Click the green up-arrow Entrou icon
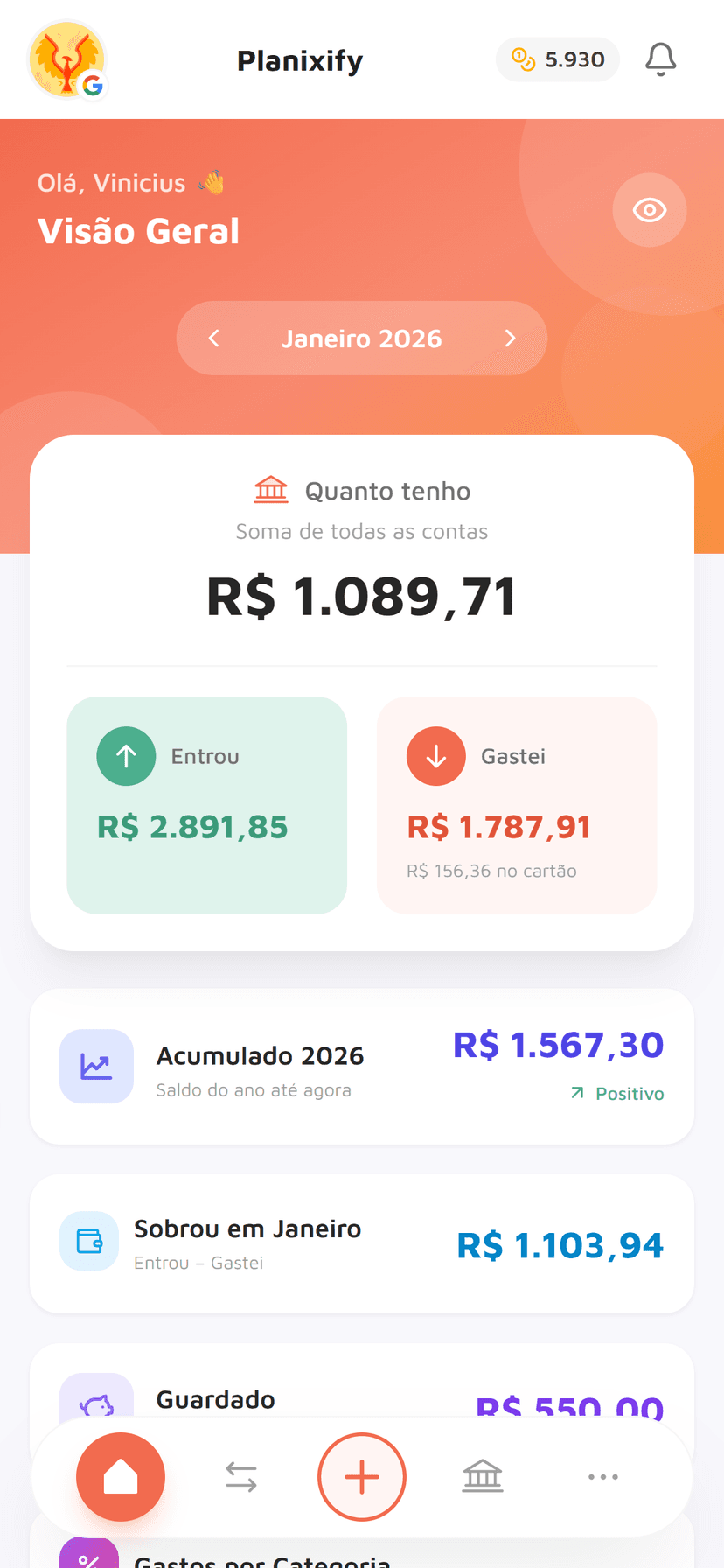Image resolution: width=724 pixels, height=1568 pixels. pyautogui.click(x=126, y=756)
